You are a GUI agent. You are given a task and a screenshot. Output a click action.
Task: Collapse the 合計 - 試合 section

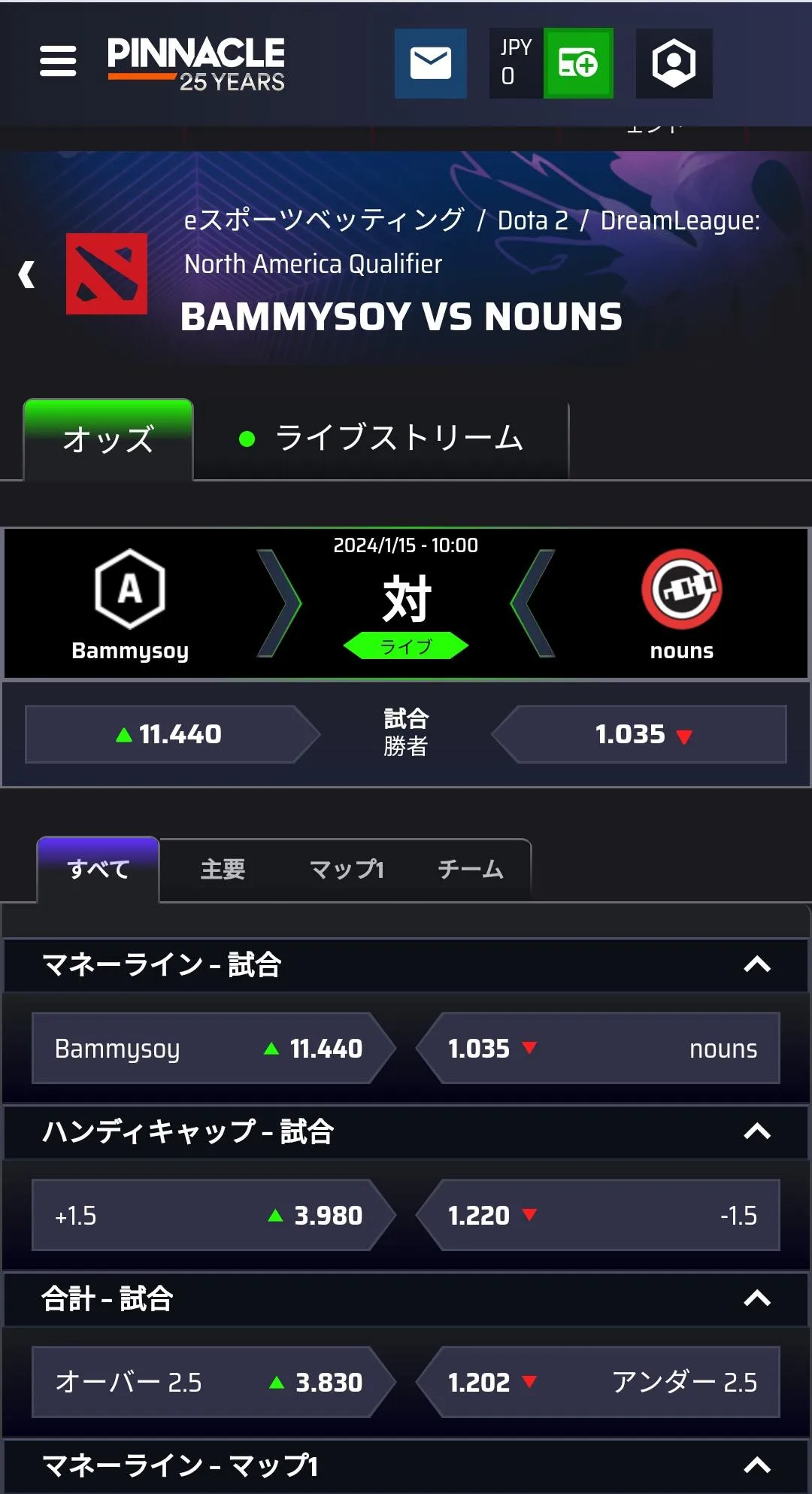pos(756,1298)
